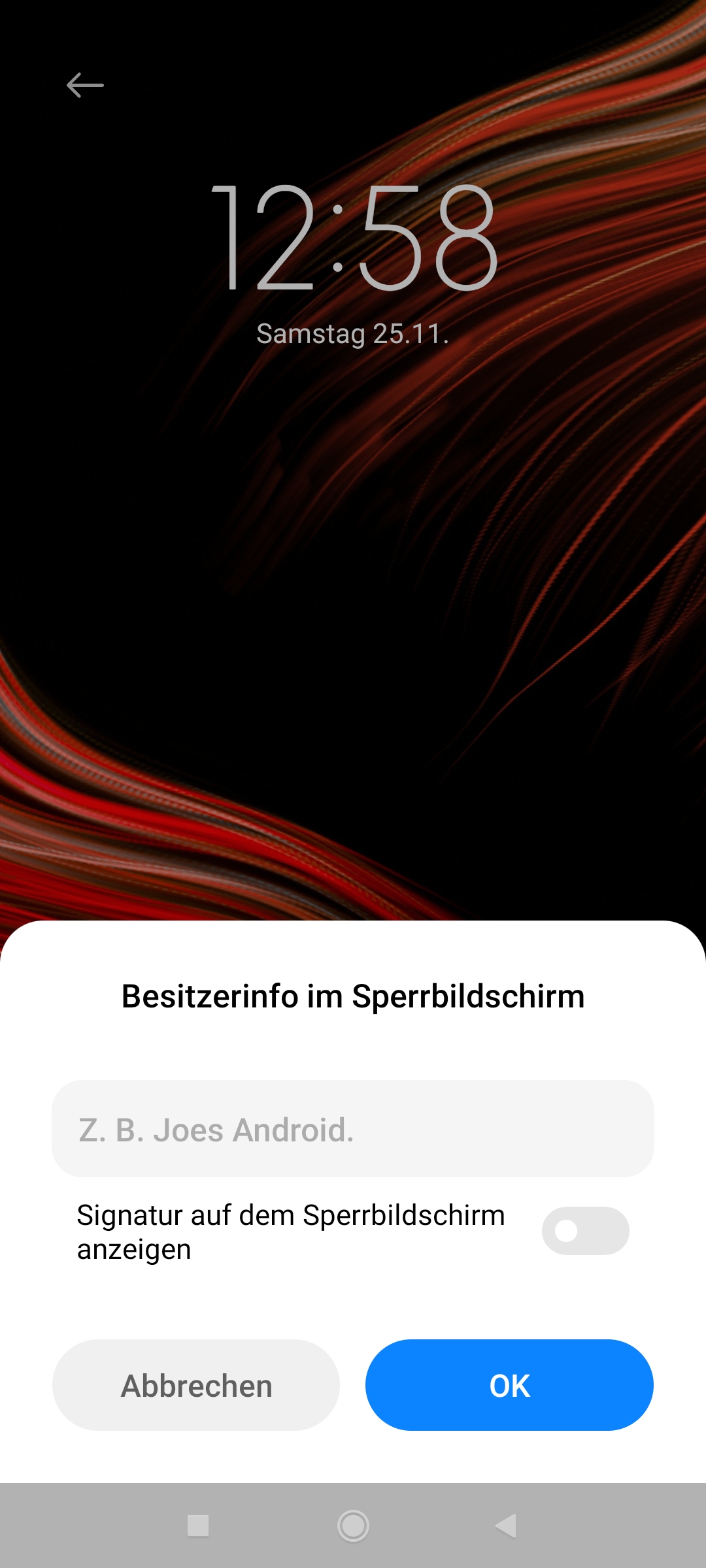
Task: Confirm with the OK button
Action: [x=509, y=1385]
